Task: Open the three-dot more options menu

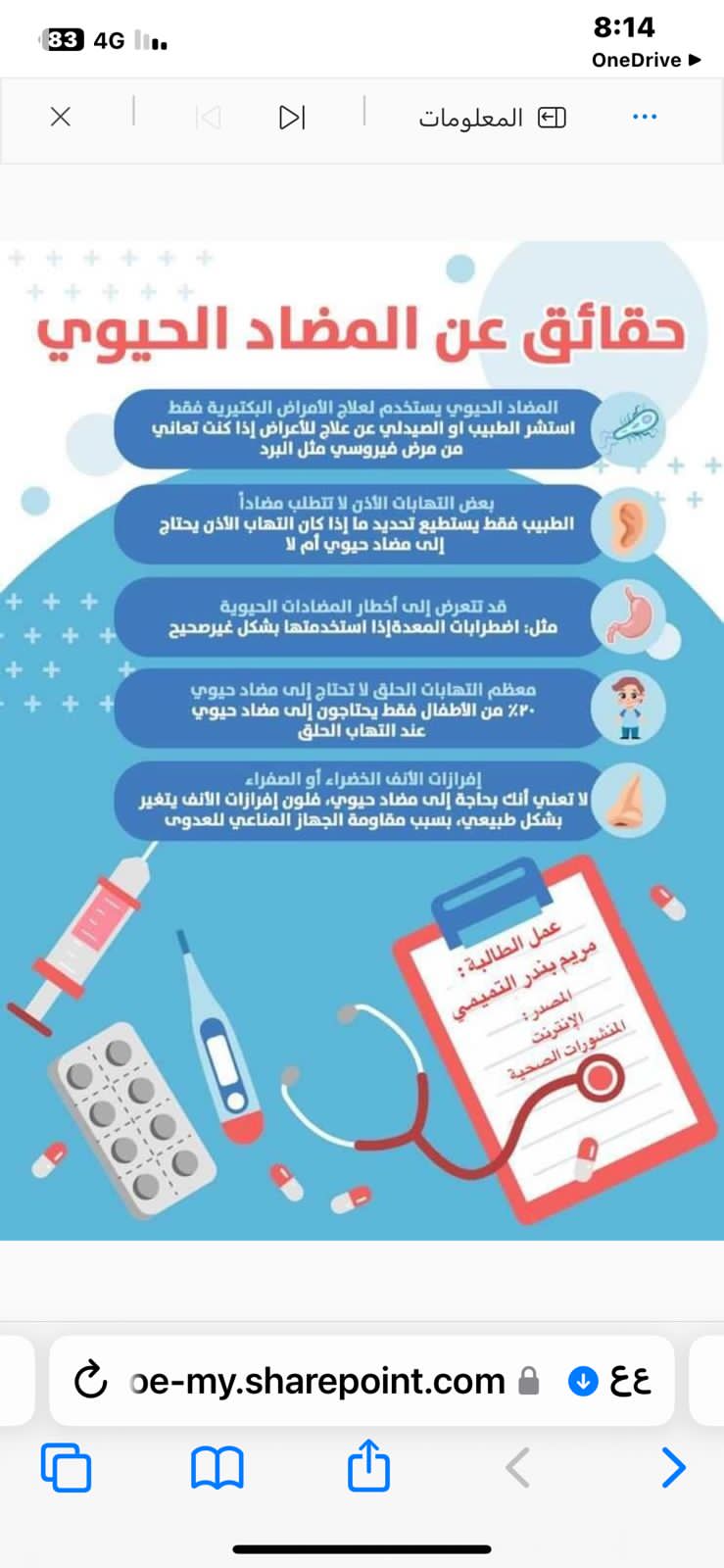Action: click(x=644, y=117)
